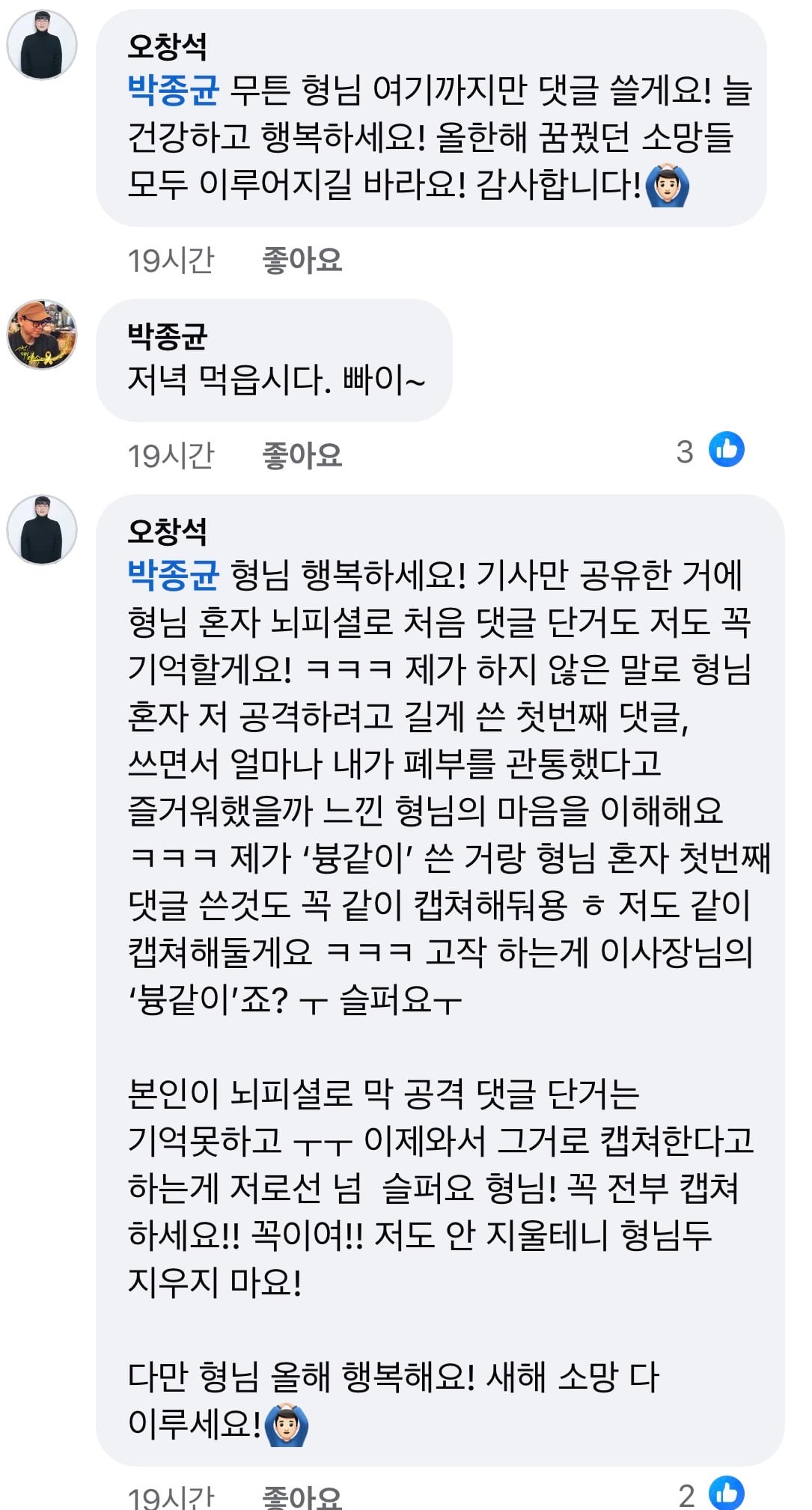Open the 박종균 mention before '형님 행복하세요'

point(174,575)
